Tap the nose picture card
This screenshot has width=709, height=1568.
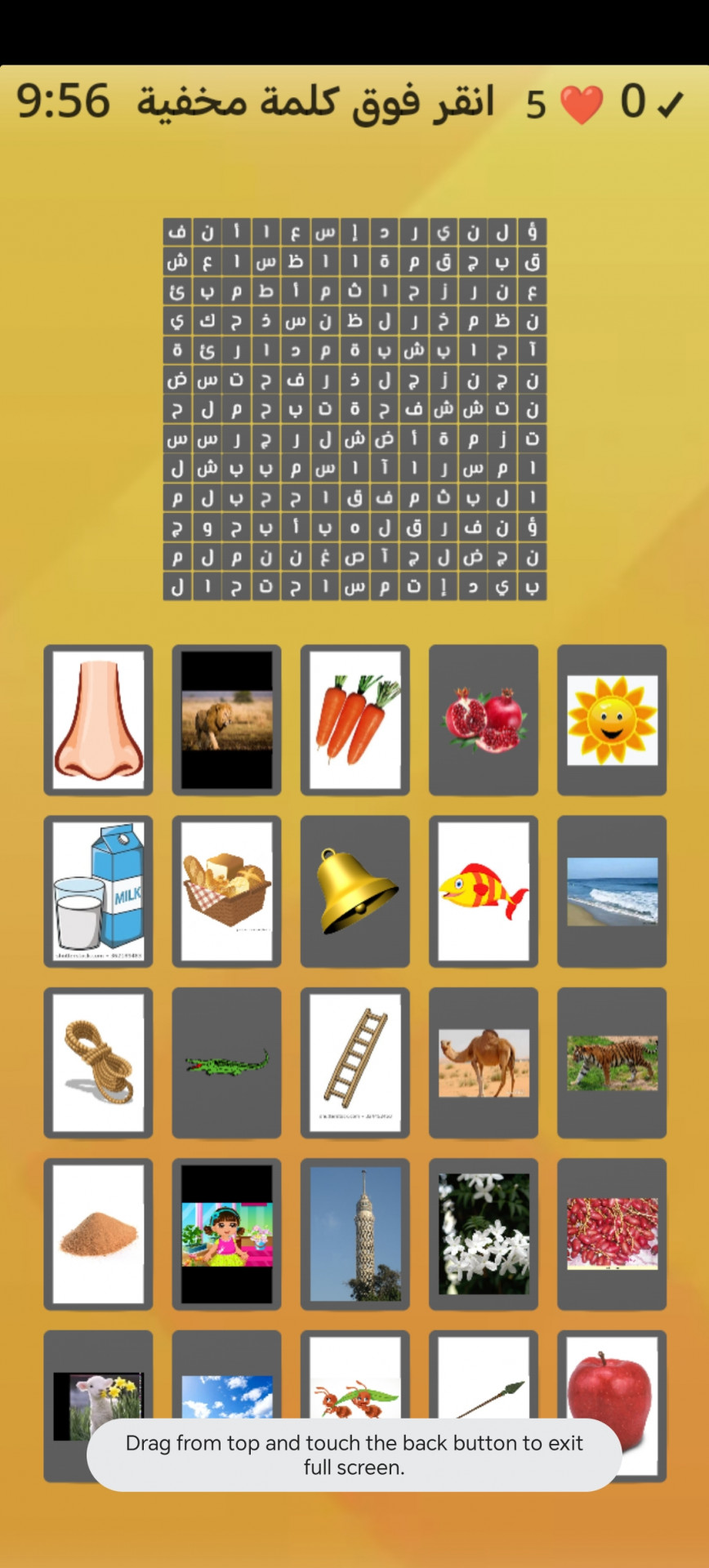pos(98,719)
